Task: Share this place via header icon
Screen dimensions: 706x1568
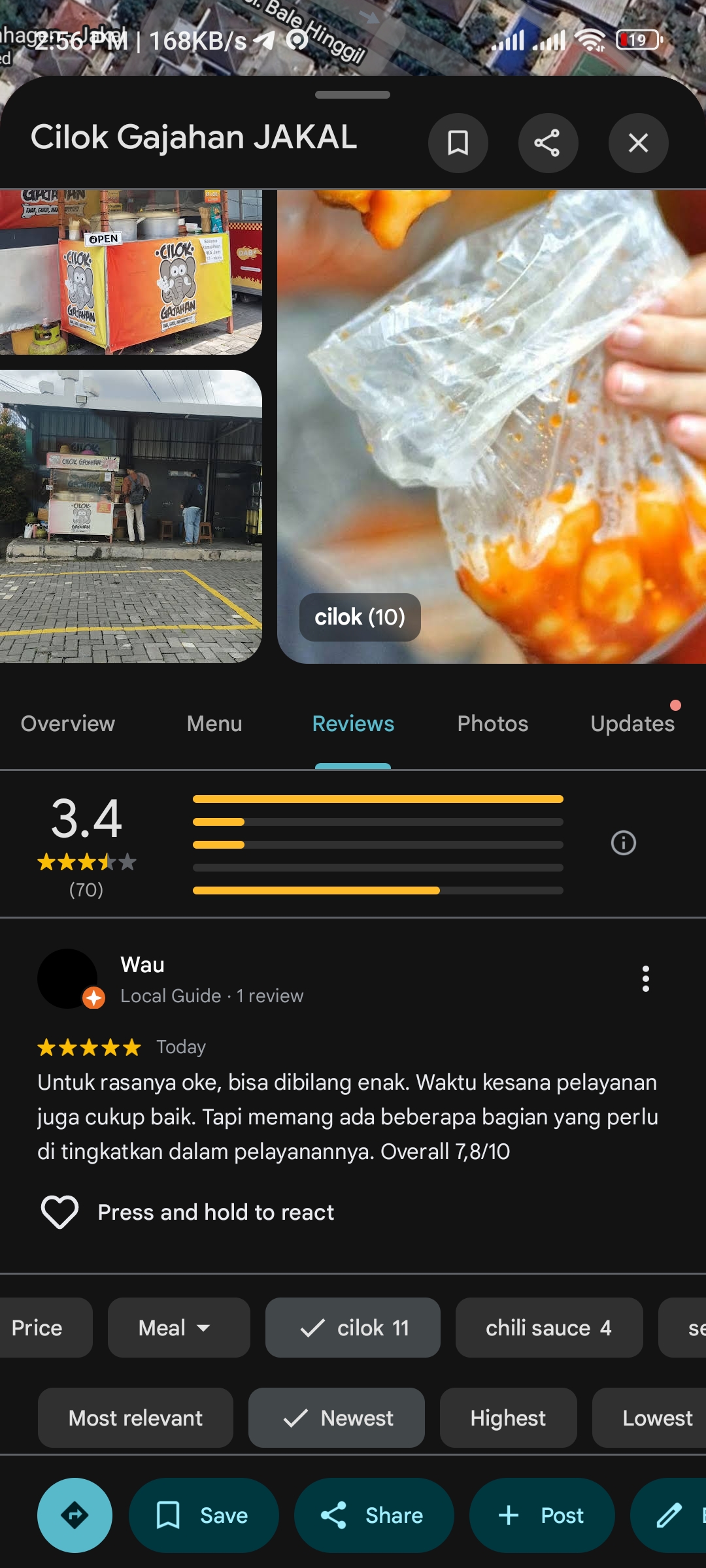Action: [548, 143]
